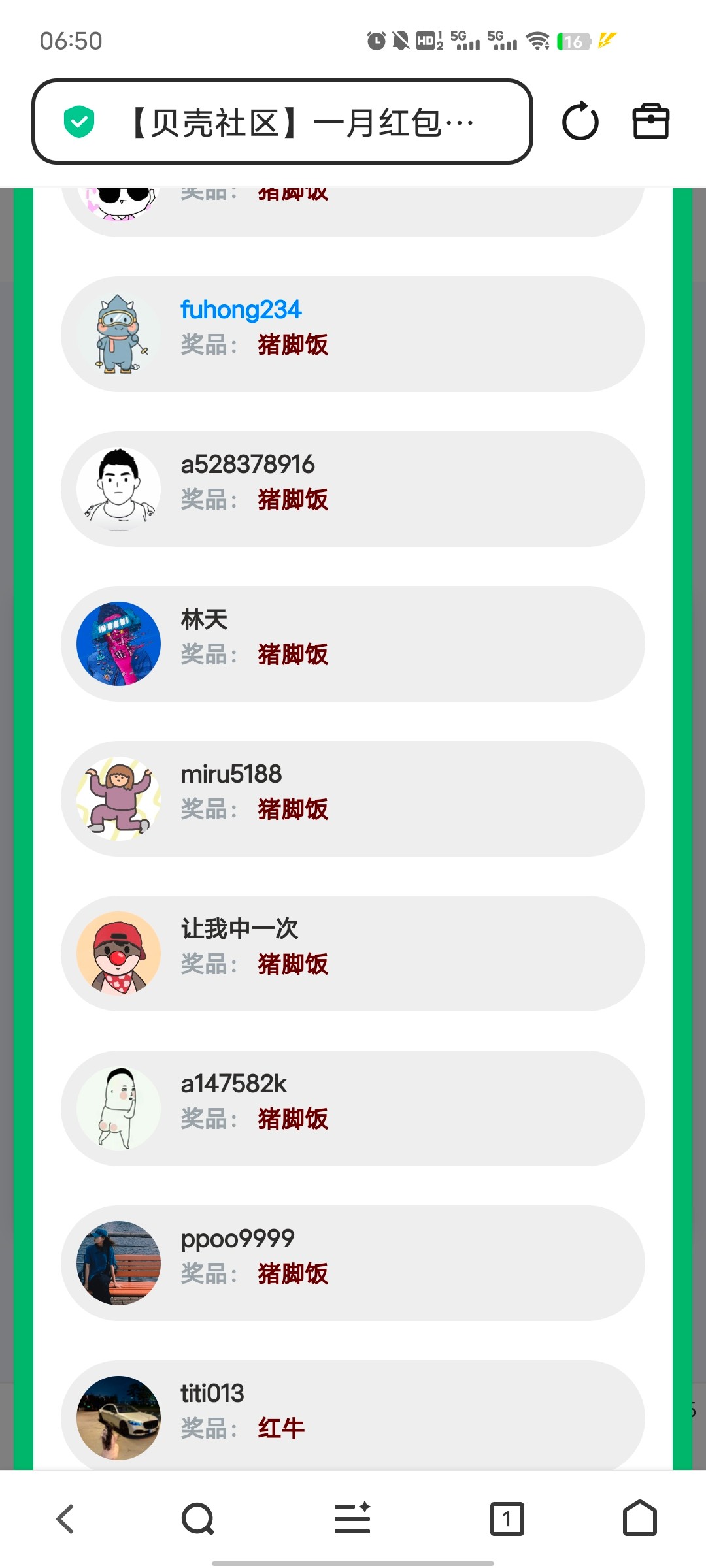Tap the 红牛 prize text for titi013
Viewport: 706px width, 1568px height.
(x=281, y=1428)
